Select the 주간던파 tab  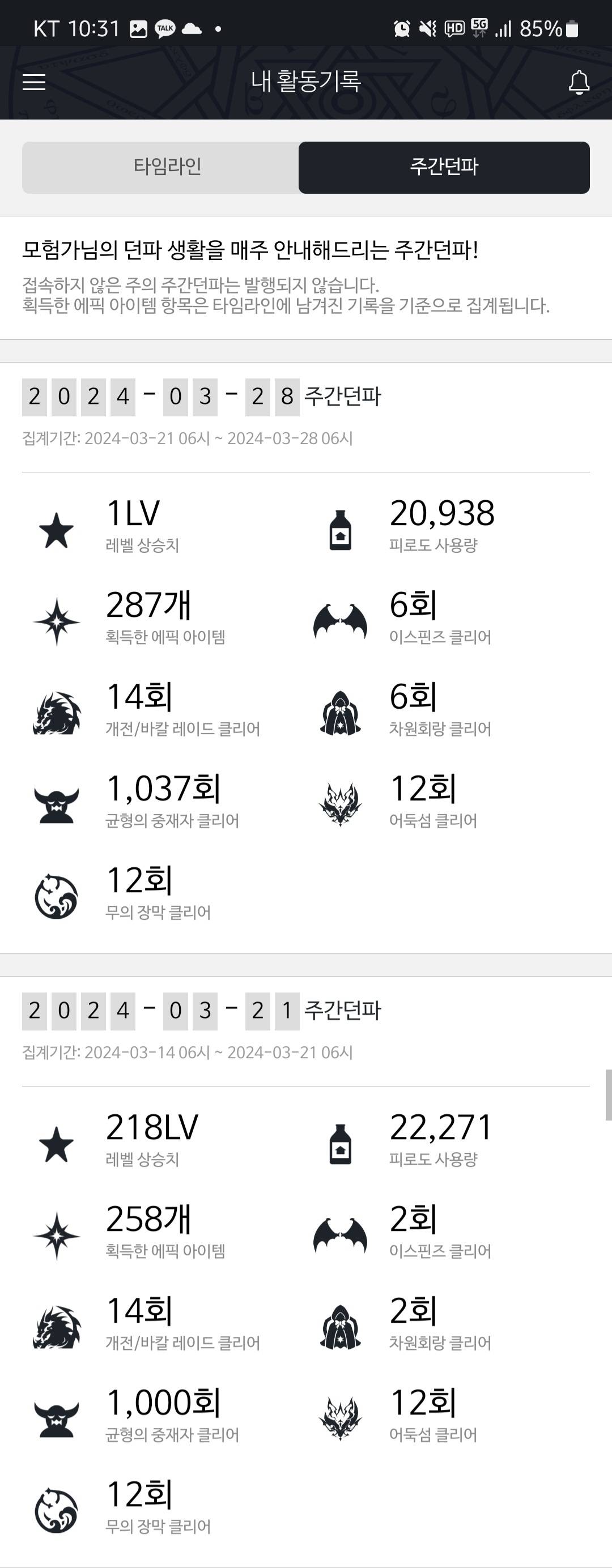tap(444, 167)
